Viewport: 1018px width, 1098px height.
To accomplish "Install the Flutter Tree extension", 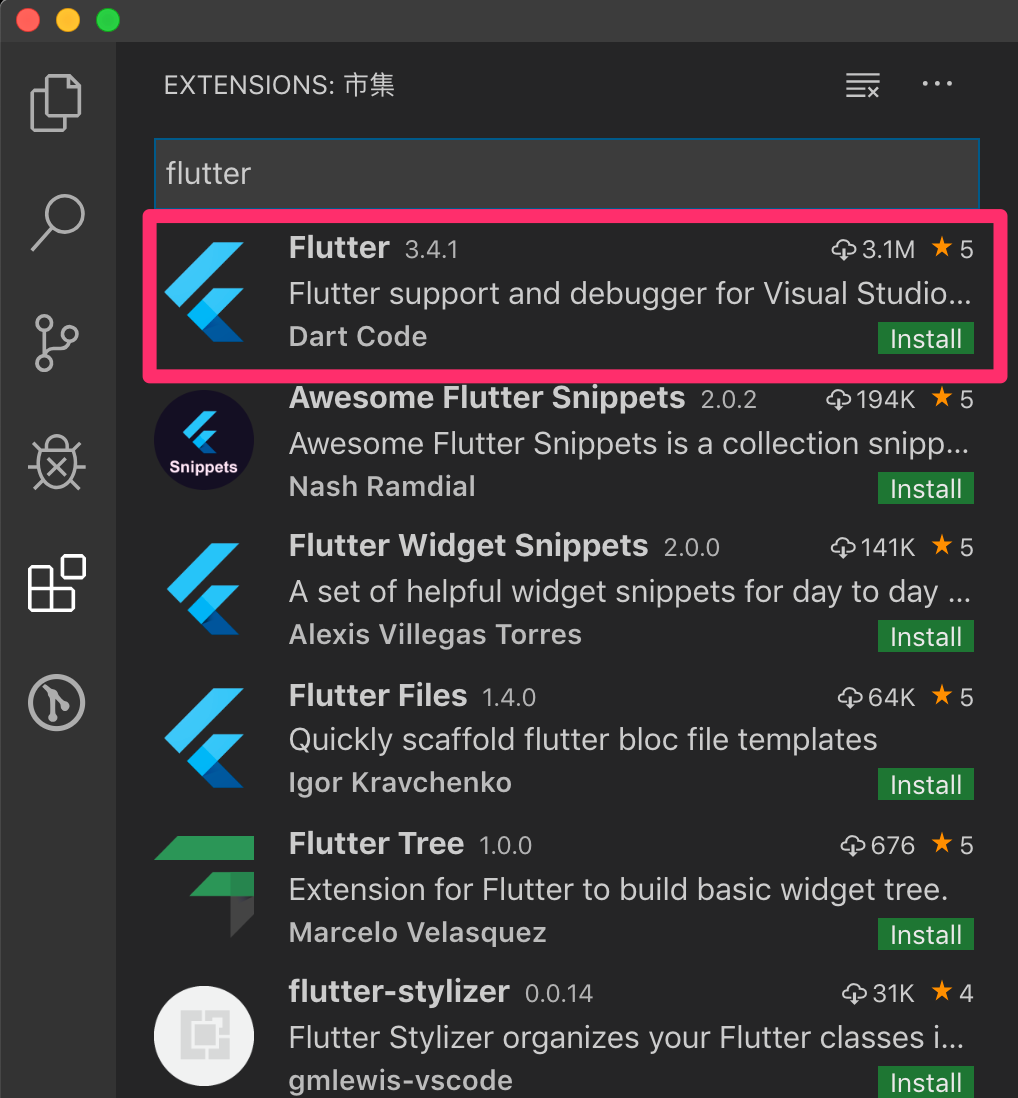I will [925, 935].
